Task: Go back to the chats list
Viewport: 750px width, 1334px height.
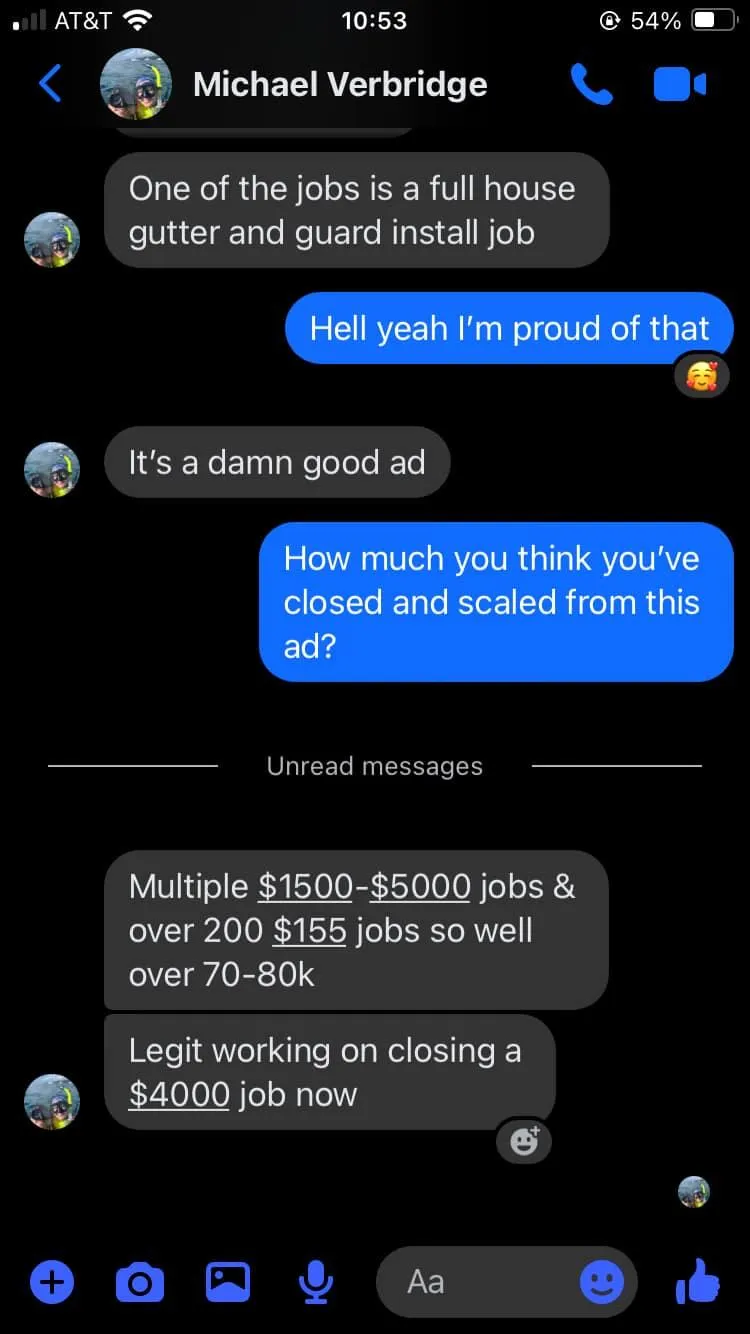Action: click(x=50, y=84)
